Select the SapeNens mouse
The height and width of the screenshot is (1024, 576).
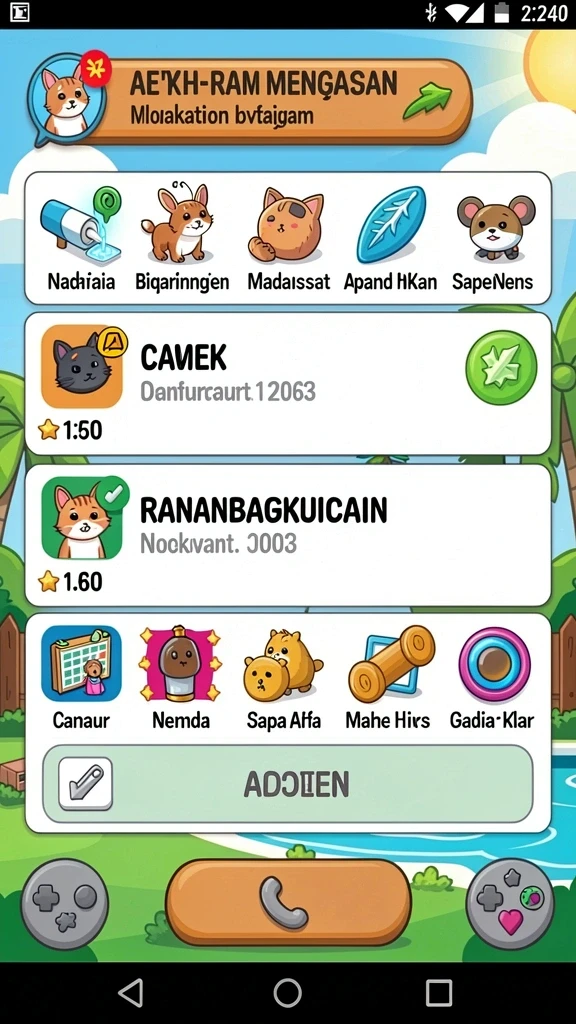pos(494,240)
